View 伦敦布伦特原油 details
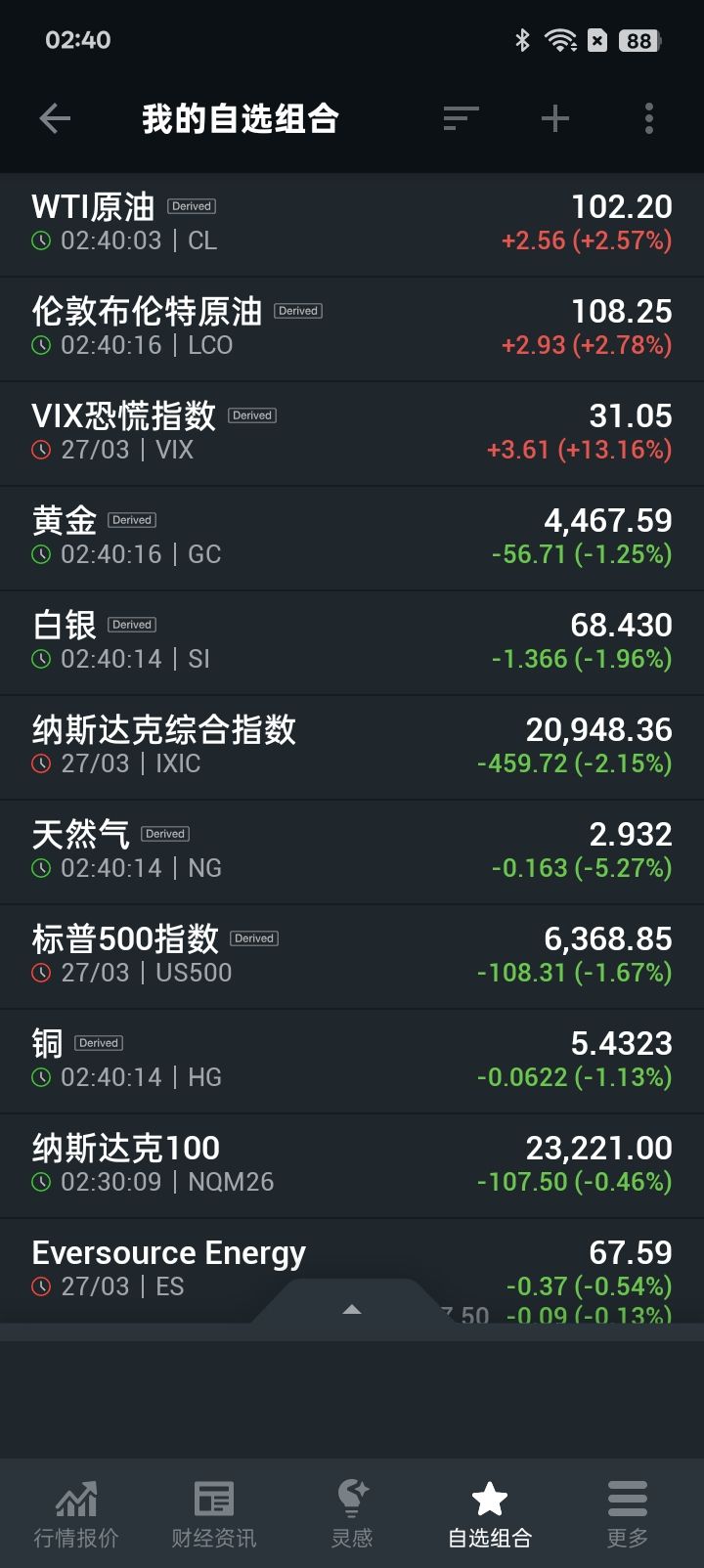 352,328
